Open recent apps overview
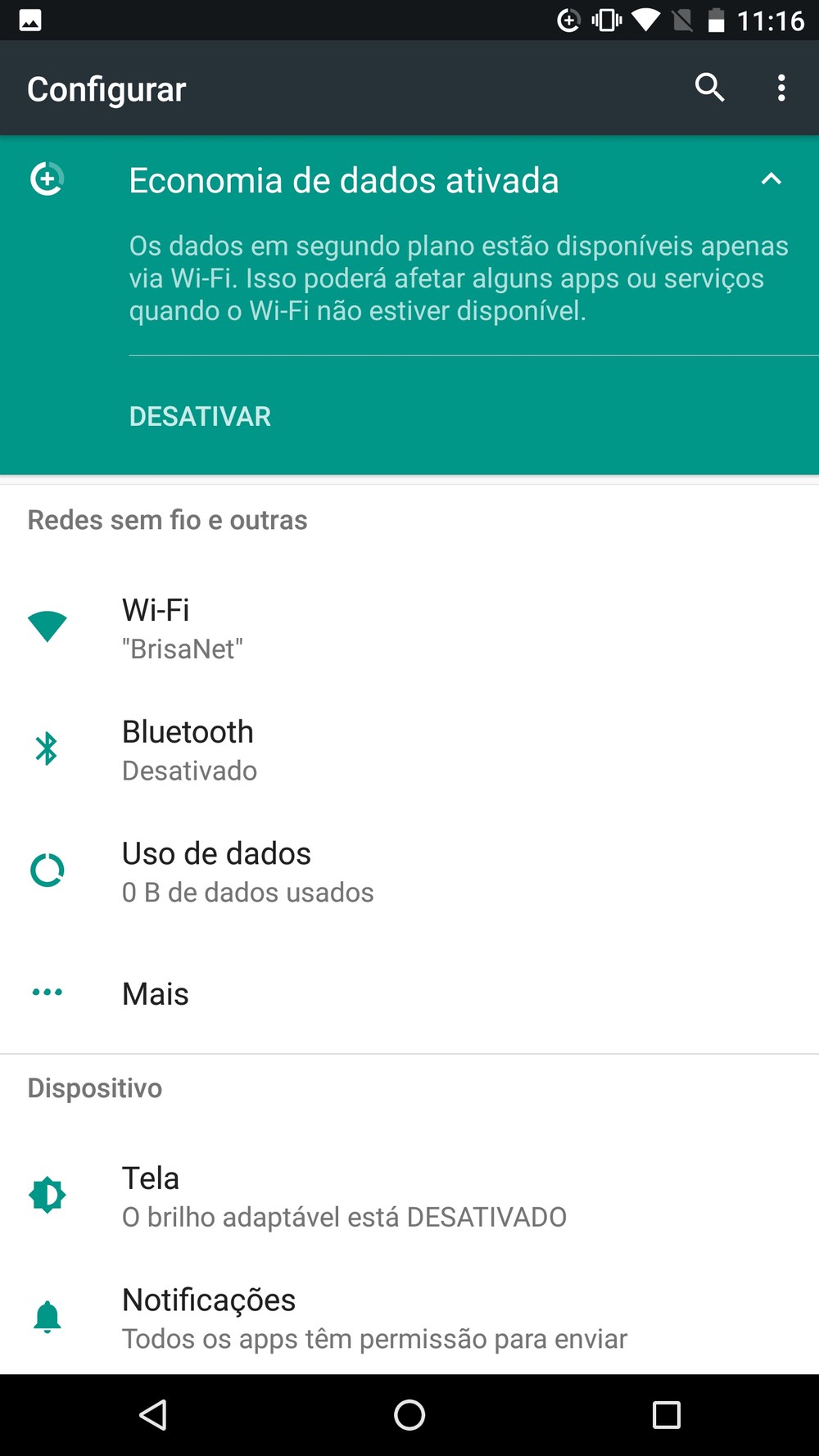 point(666,1414)
